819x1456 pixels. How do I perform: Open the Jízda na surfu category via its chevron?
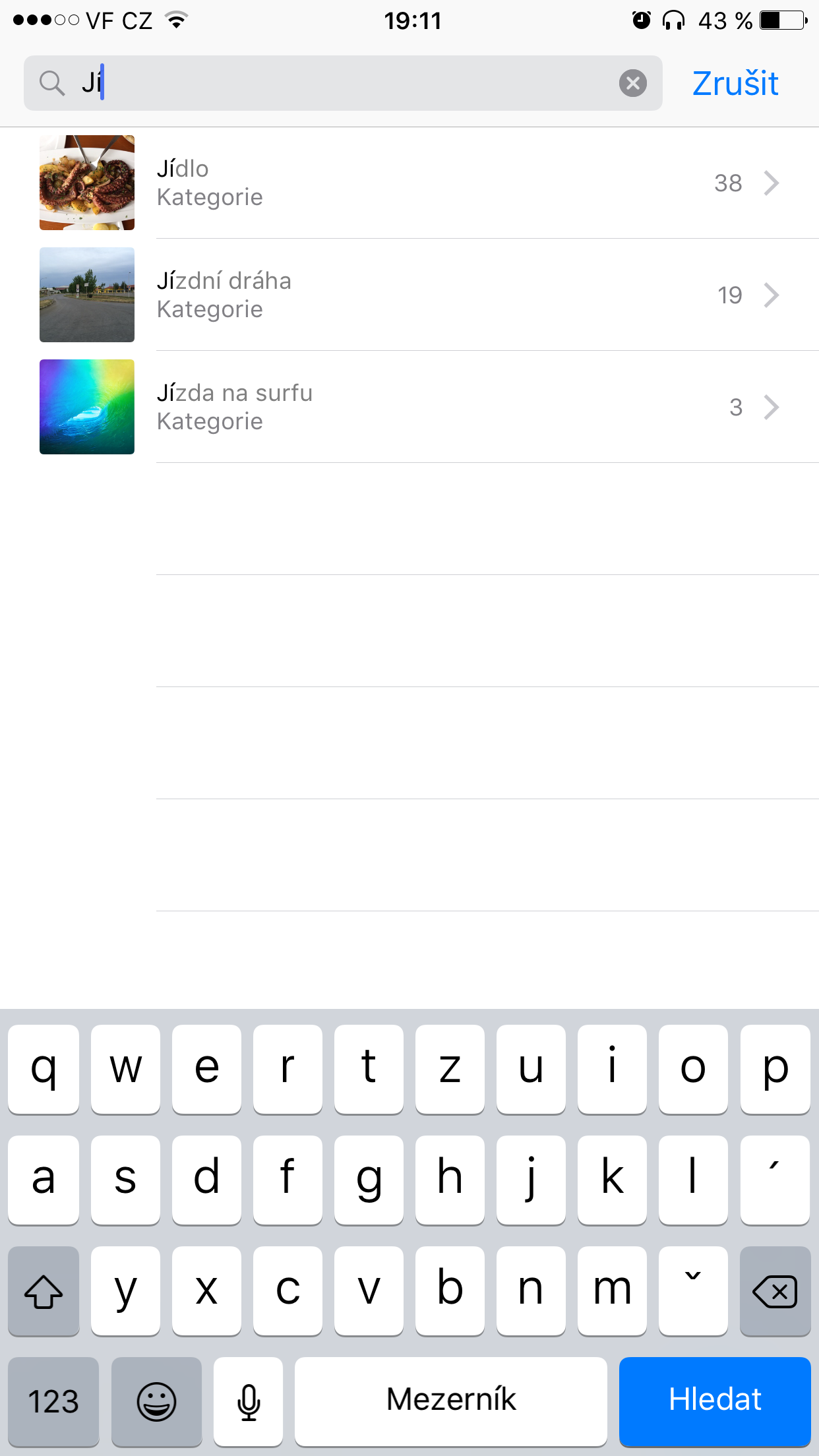coord(772,407)
